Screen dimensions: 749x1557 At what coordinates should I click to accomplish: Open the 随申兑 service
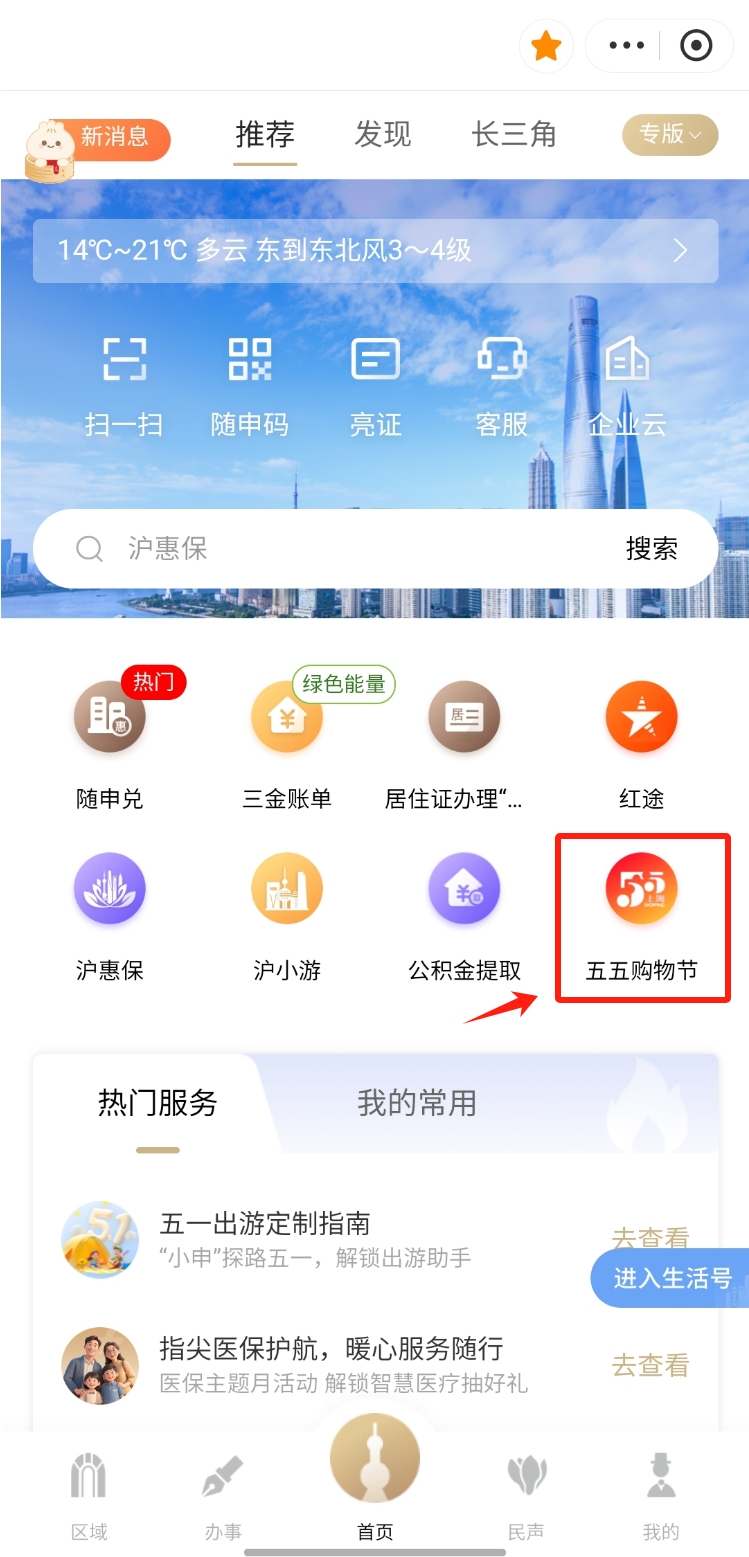[x=110, y=742]
